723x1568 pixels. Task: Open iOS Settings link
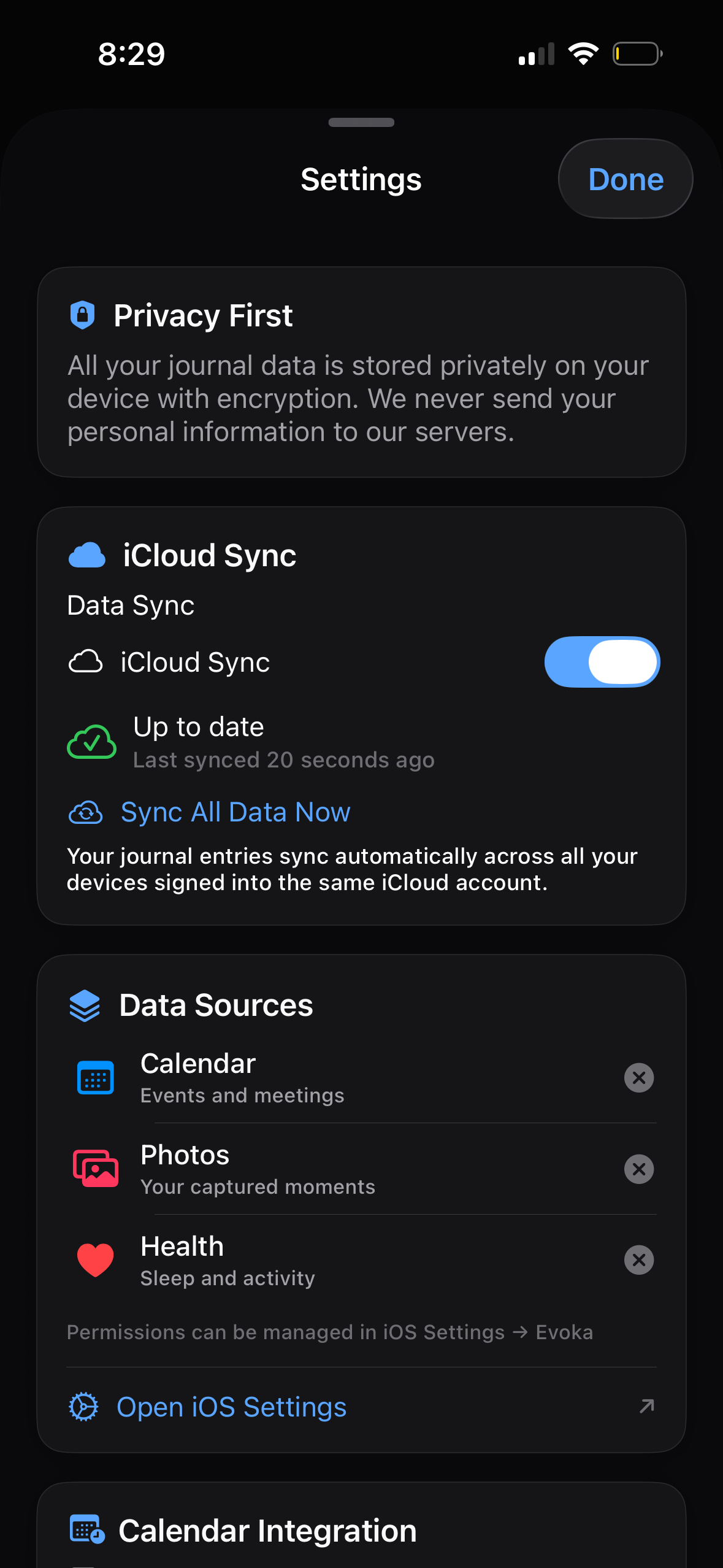tap(232, 1407)
